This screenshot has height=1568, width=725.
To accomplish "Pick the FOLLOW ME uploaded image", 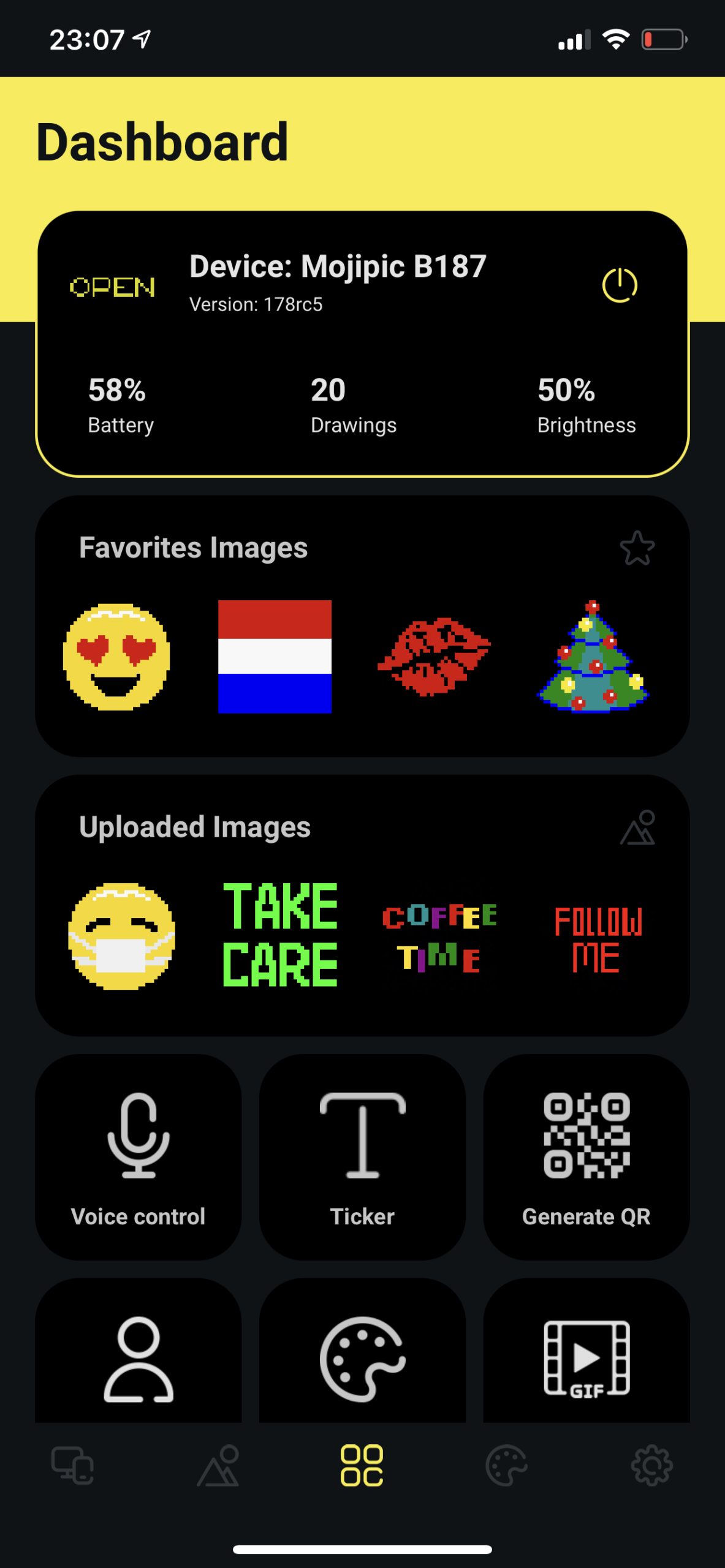I will tap(598, 940).
